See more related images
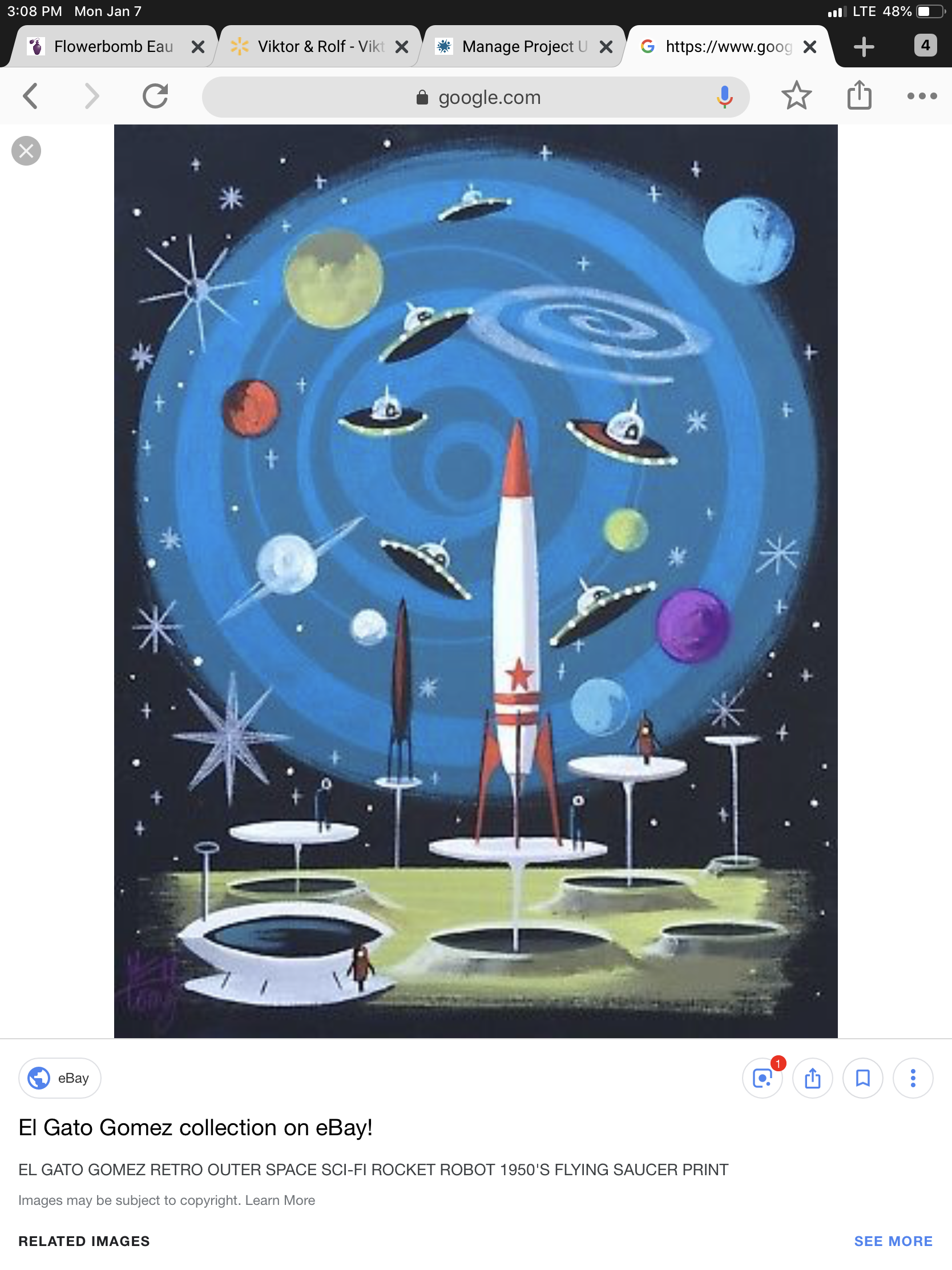This screenshot has height=1270, width=952. (x=893, y=1241)
